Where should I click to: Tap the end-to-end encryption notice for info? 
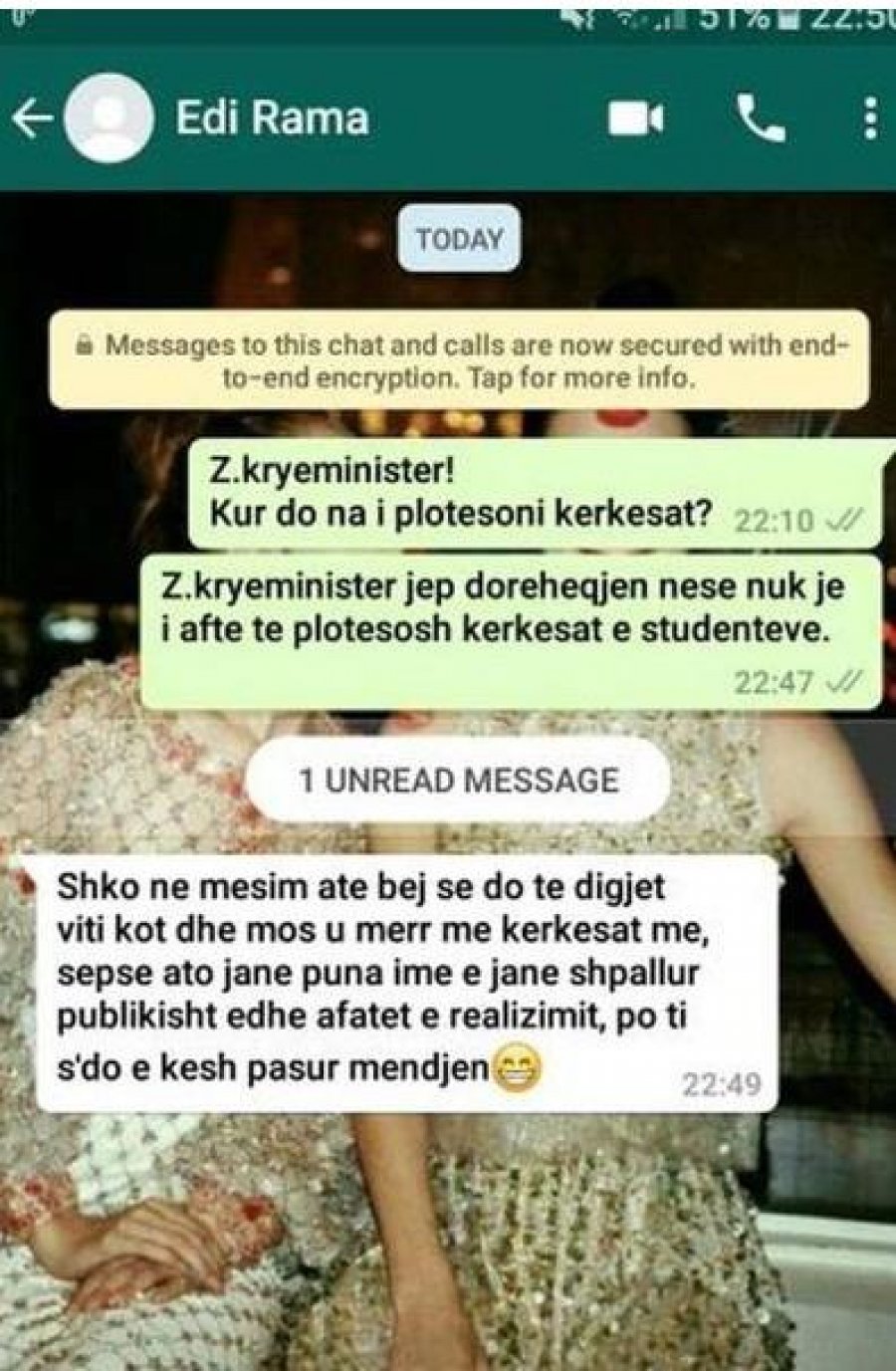coord(459,360)
